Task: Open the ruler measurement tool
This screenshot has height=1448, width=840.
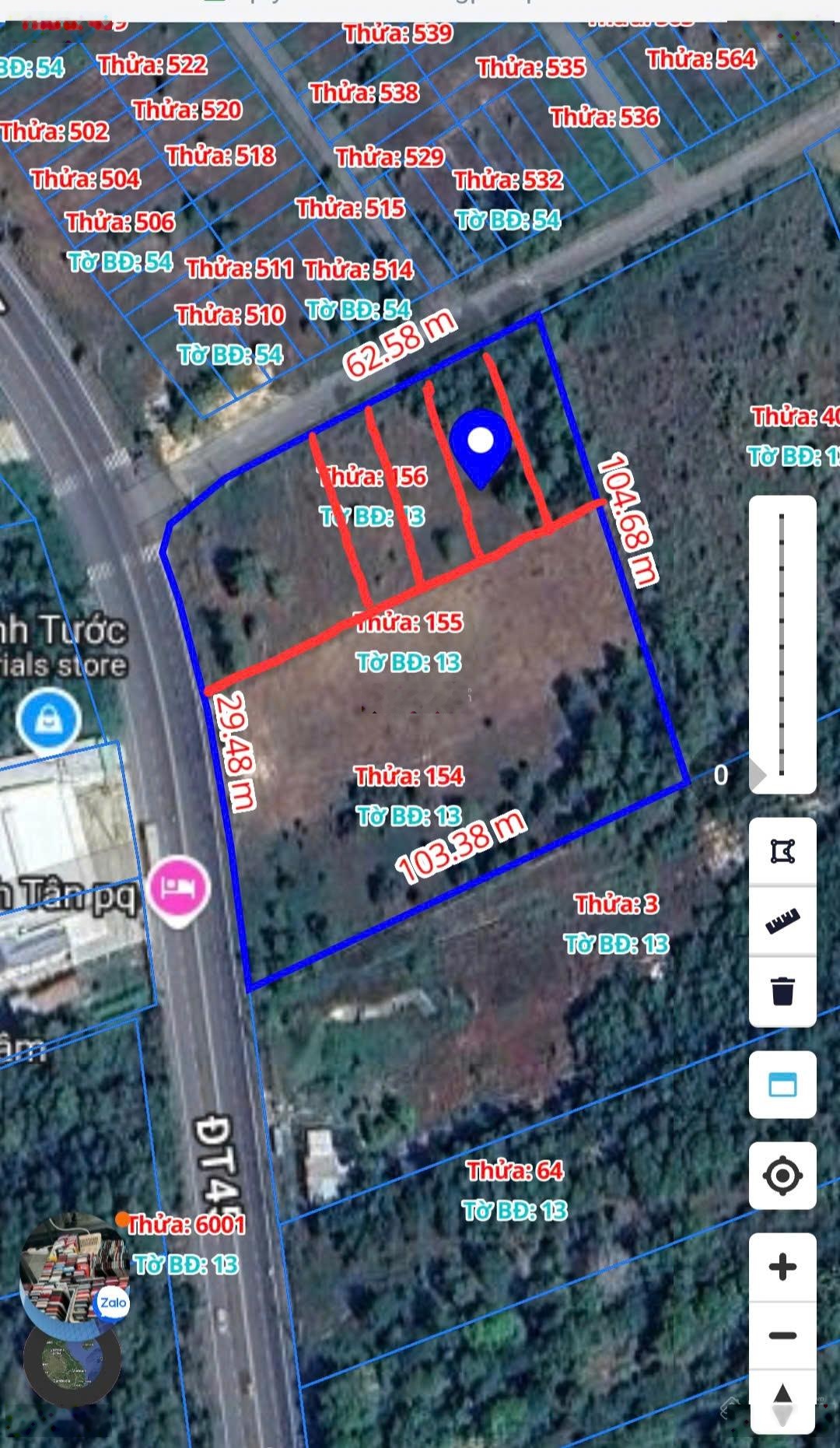Action: click(782, 921)
